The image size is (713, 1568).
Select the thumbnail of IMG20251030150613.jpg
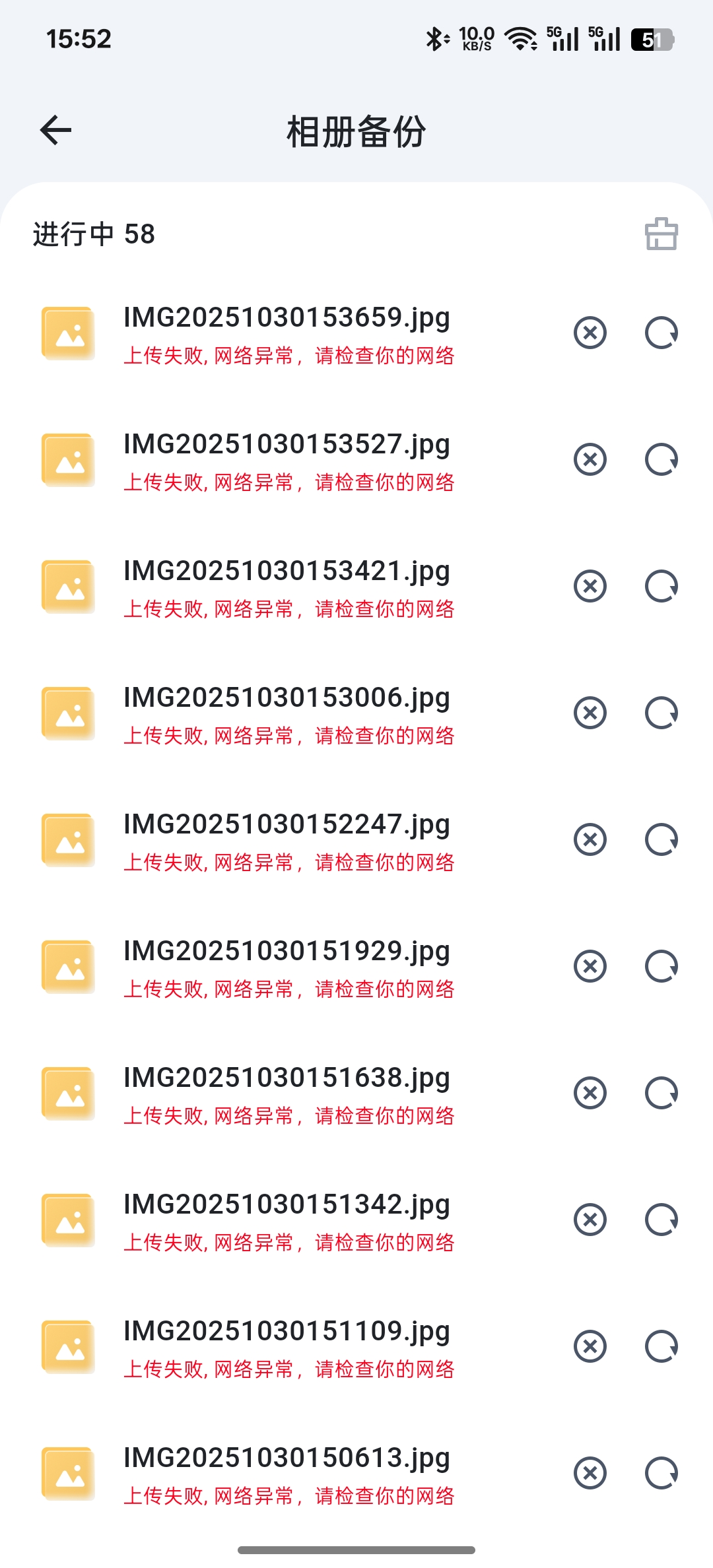tap(68, 1474)
